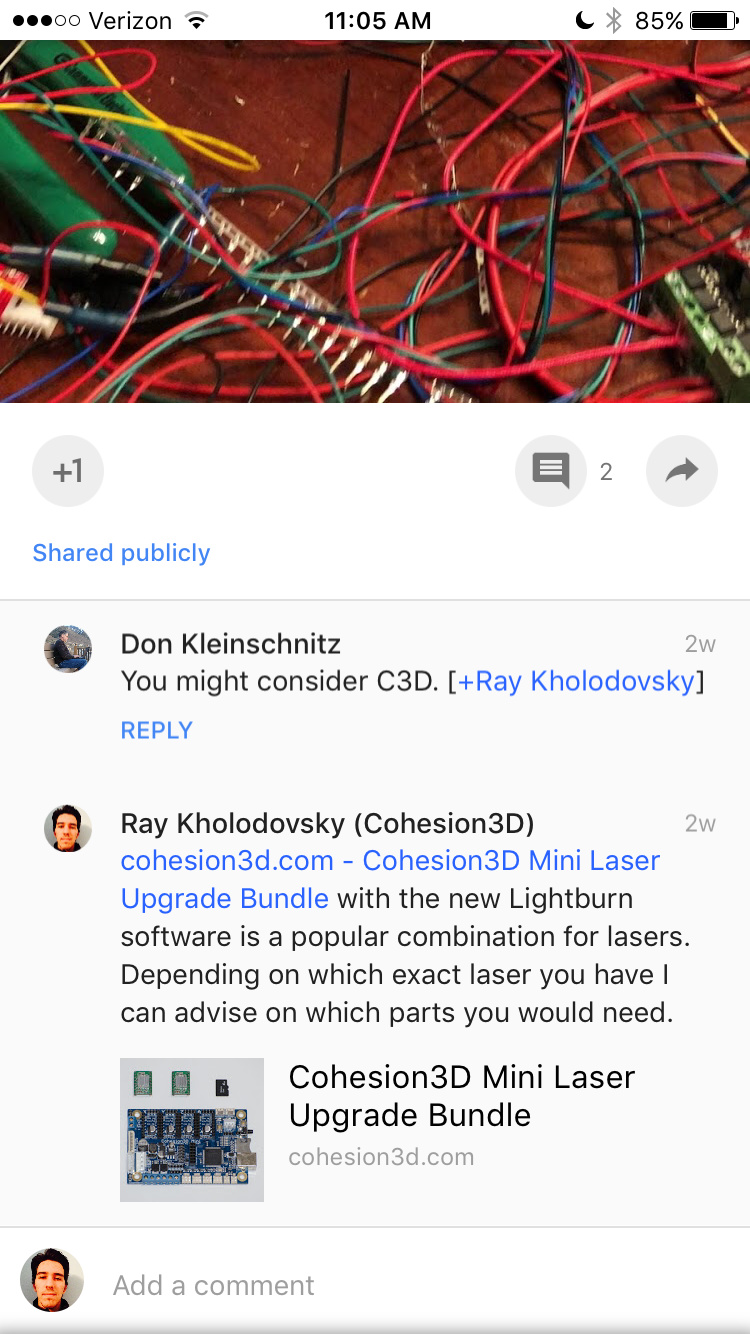The image size is (750, 1334).
Task: Open the +Ray Kholodovsky mention
Action: pyautogui.click(x=576, y=681)
